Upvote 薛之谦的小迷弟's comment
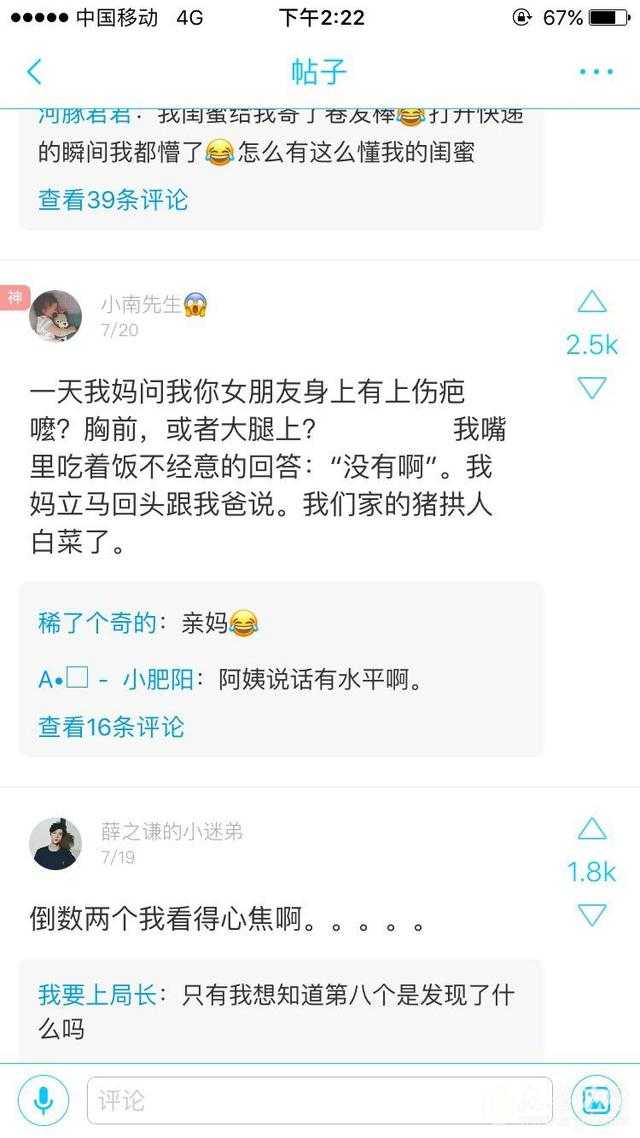The width and height of the screenshot is (640, 1138). 592,829
